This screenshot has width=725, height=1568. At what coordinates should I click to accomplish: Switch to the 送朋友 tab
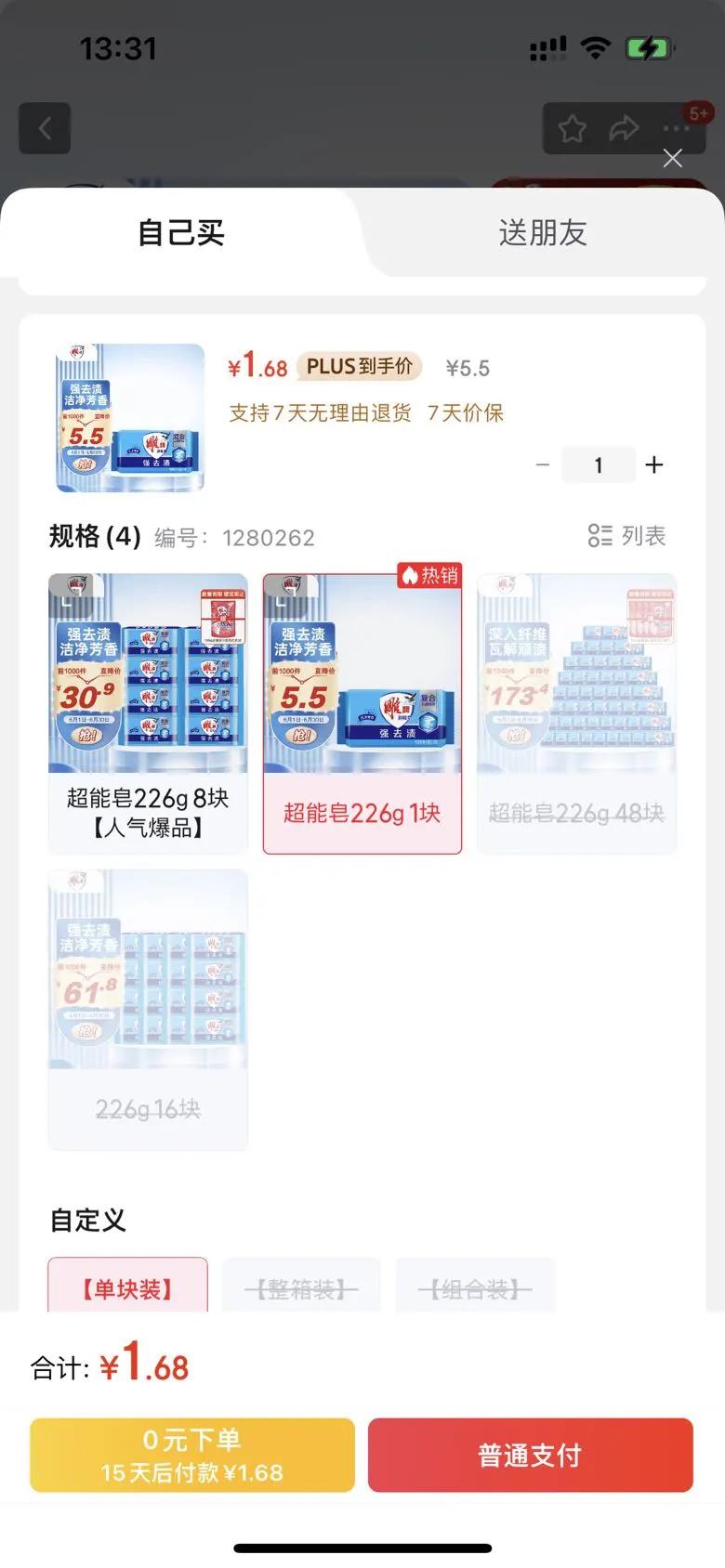coord(543,232)
